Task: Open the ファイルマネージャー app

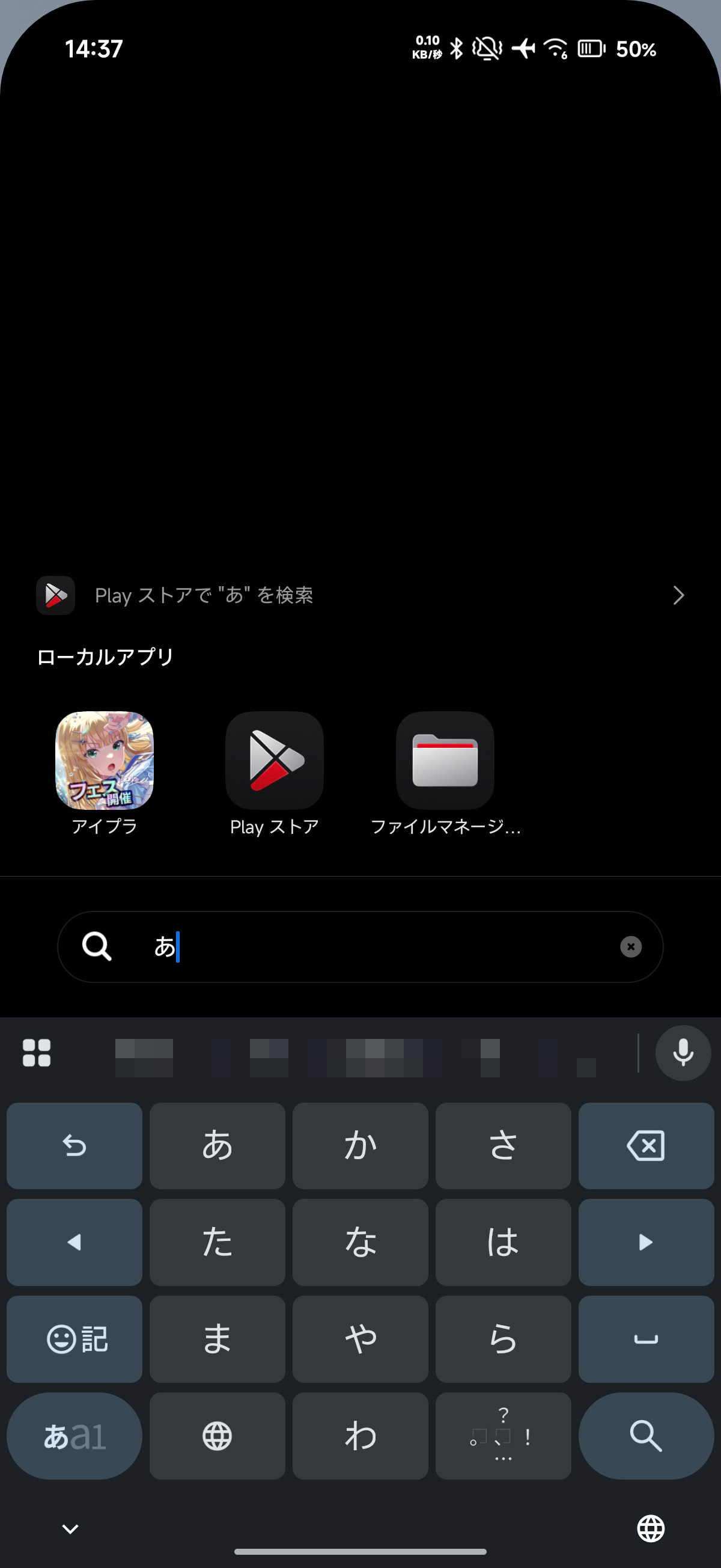Action: tap(446, 760)
